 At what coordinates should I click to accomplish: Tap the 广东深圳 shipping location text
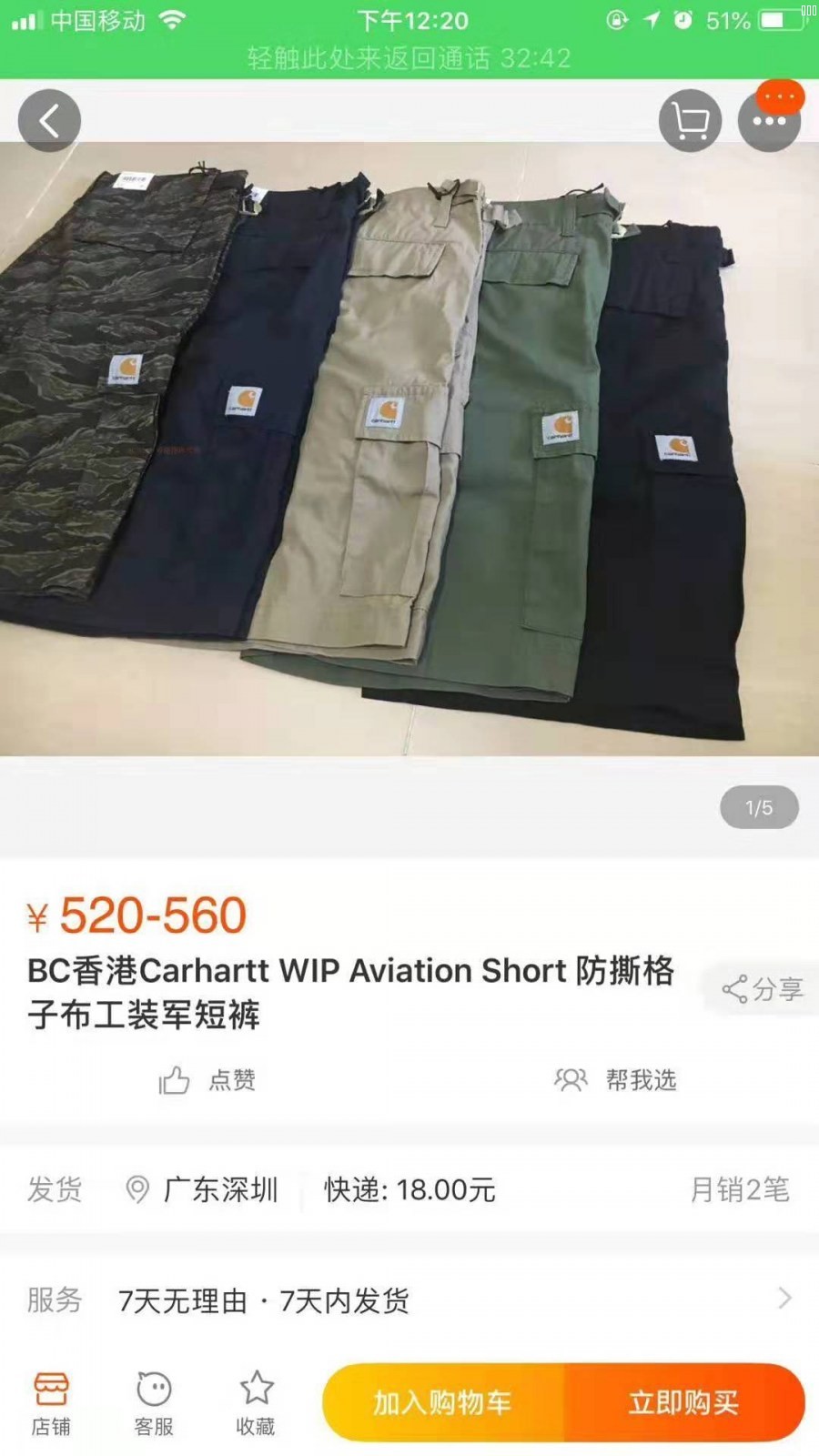(220, 1188)
